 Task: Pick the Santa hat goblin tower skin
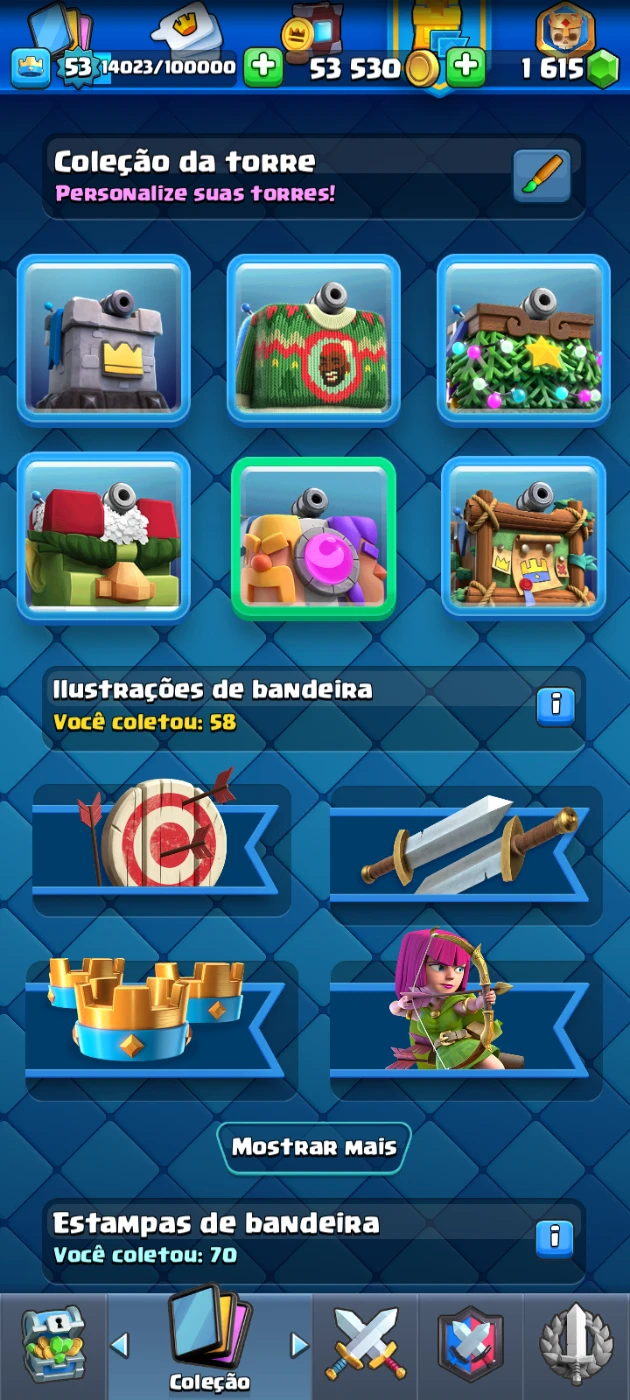pyautogui.click(x=103, y=537)
